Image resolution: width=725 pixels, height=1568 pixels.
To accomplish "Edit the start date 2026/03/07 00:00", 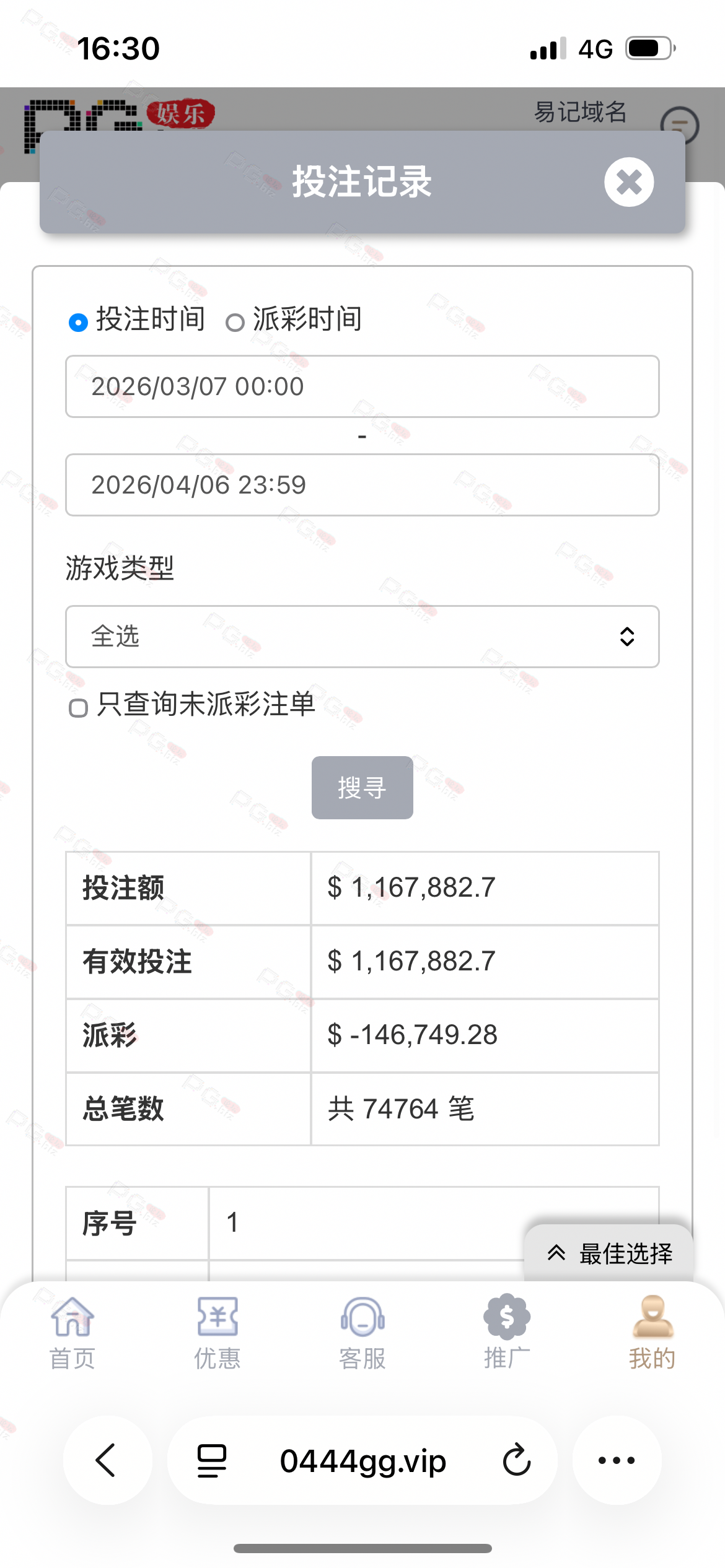I will (x=362, y=386).
